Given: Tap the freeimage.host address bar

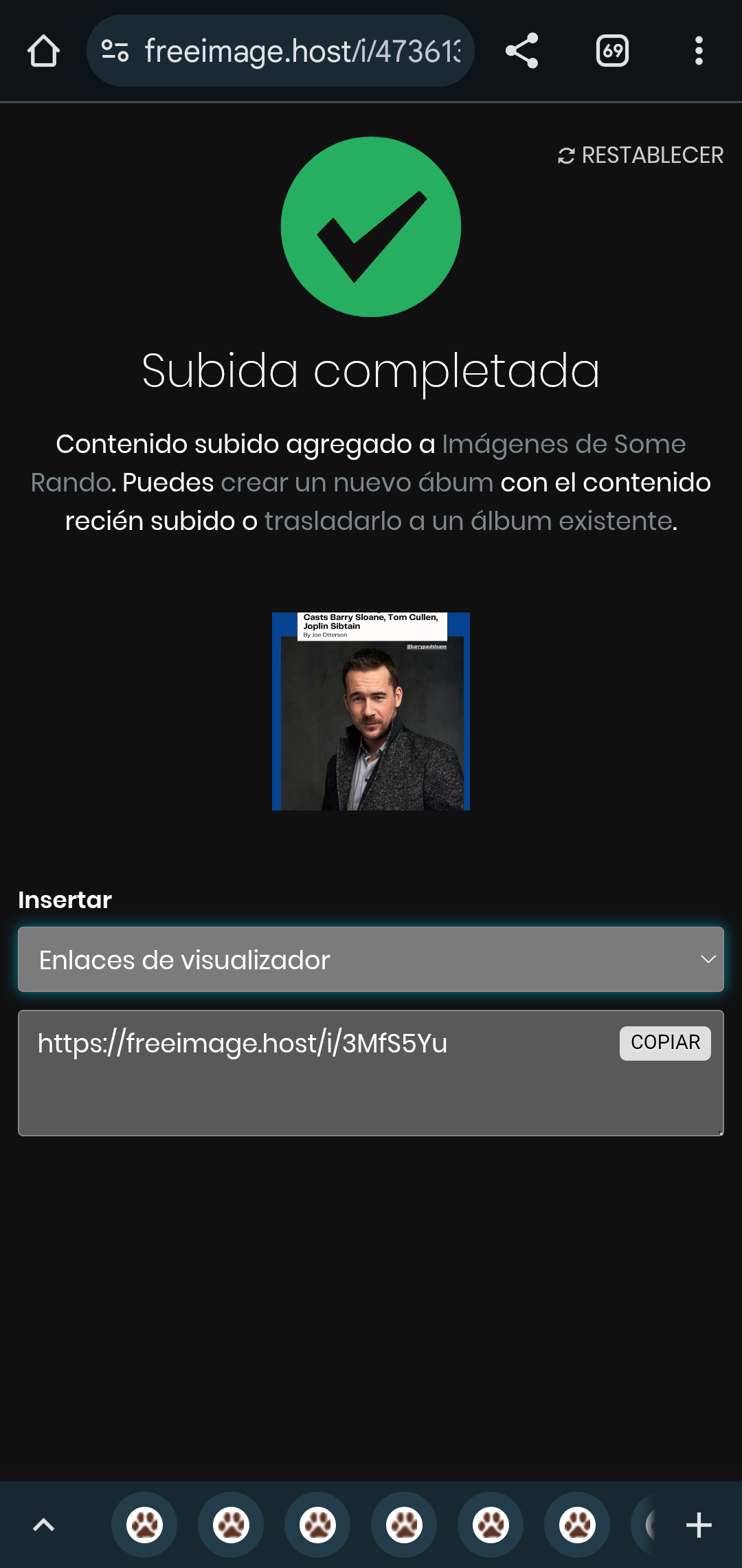Looking at the screenshot, I should [x=280, y=51].
